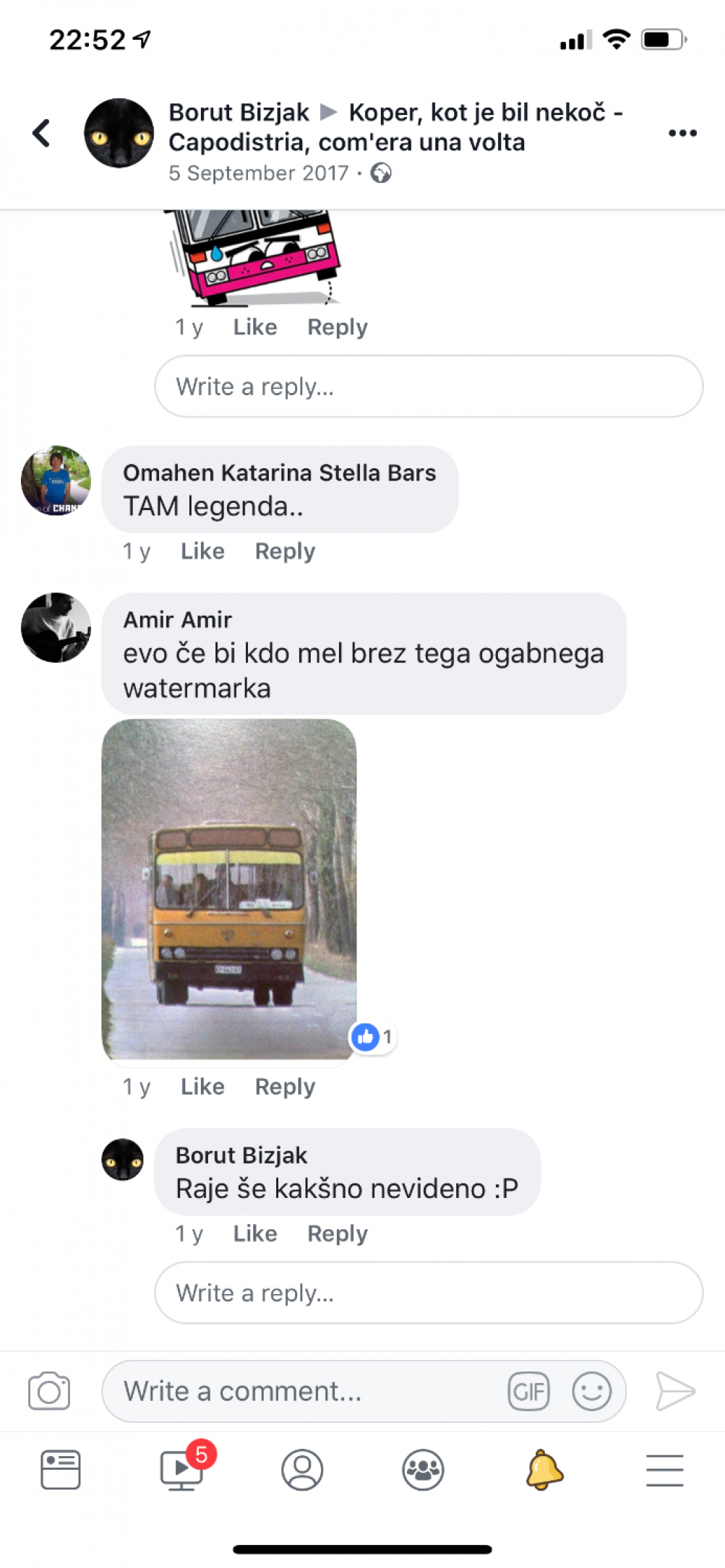Image resolution: width=725 pixels, height=1568 pixels.
Task: Open the emoji sticker picker
Action: [x=592, y=1391]
